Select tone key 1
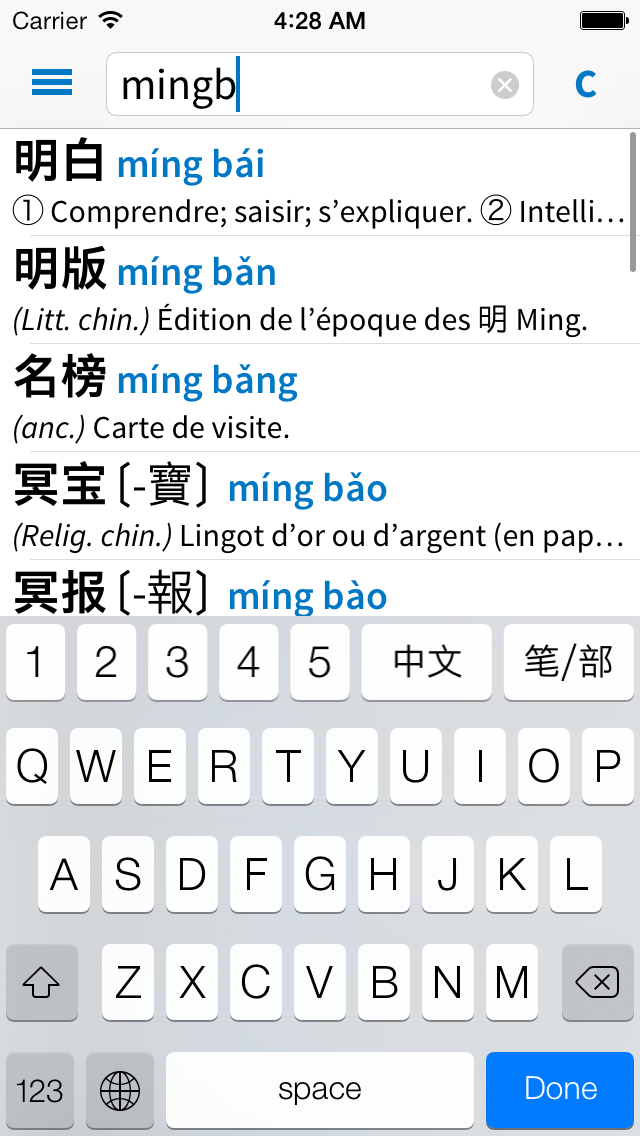640x1136 pixels. tap(36, 662)
